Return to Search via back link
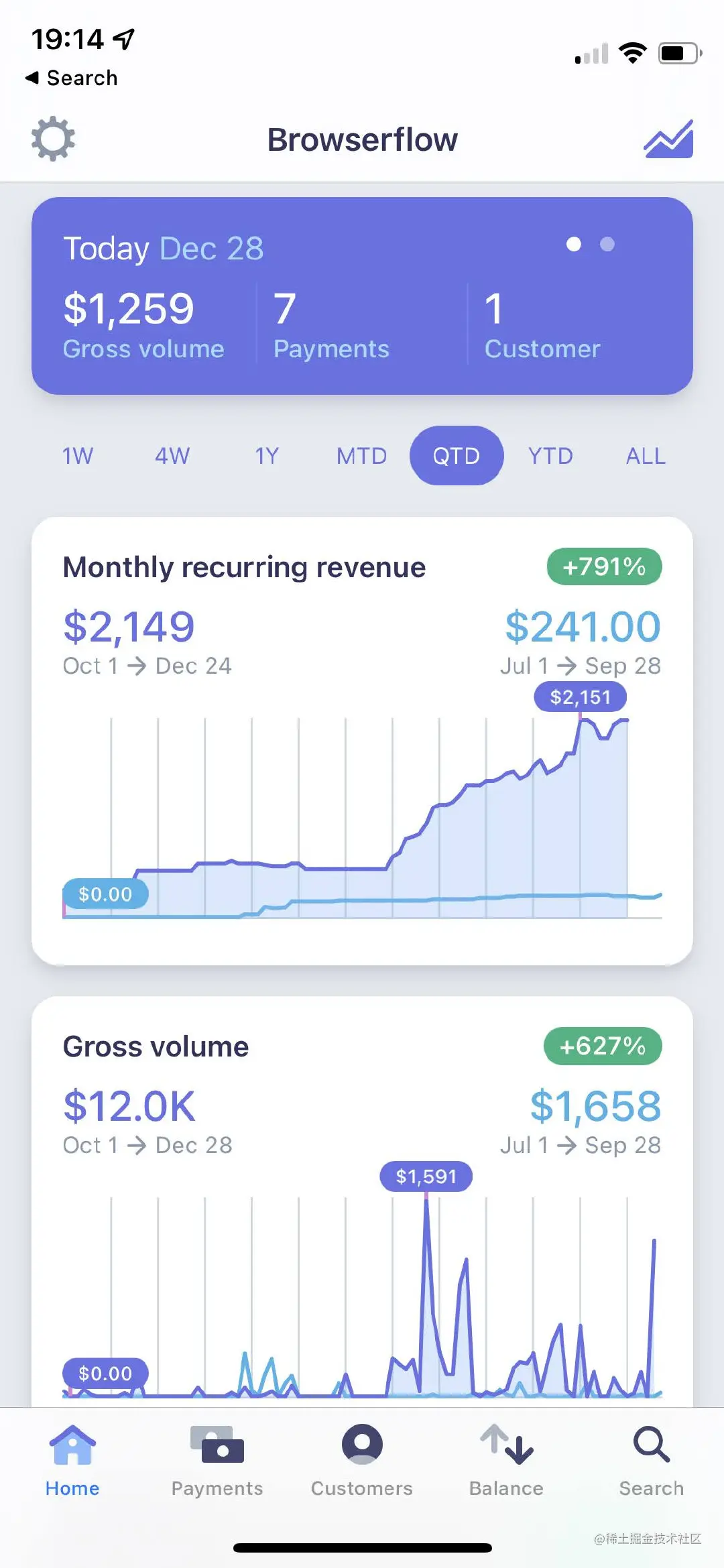This screenshot has height=1568, width=724. [72, 78]
